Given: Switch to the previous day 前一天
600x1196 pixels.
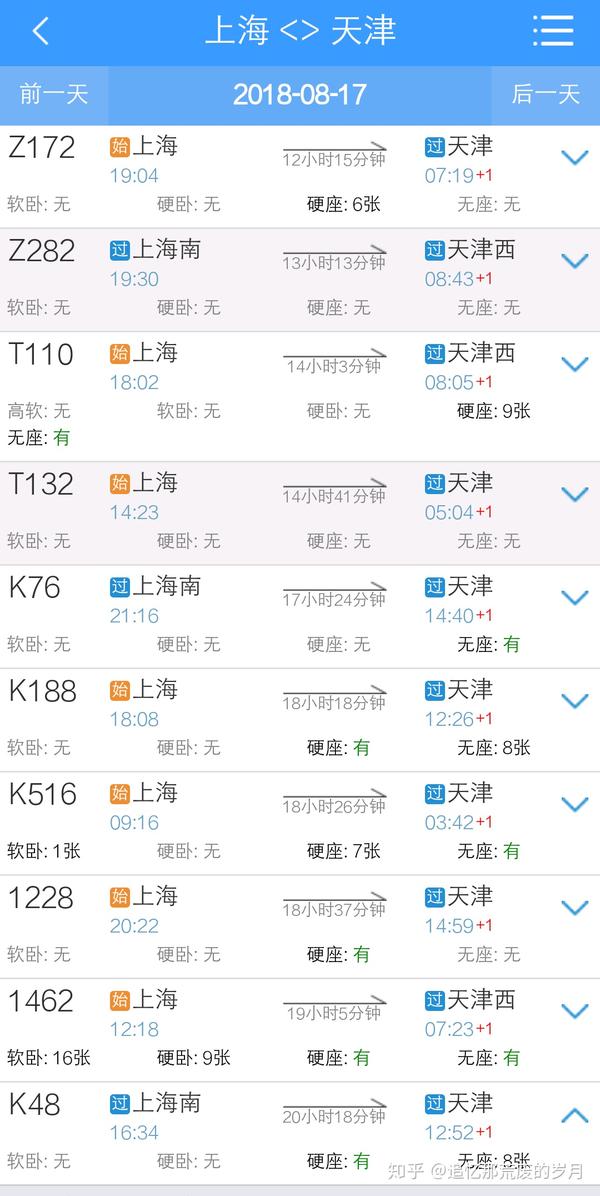Looking at the screenshot, I should click(53, 95).
